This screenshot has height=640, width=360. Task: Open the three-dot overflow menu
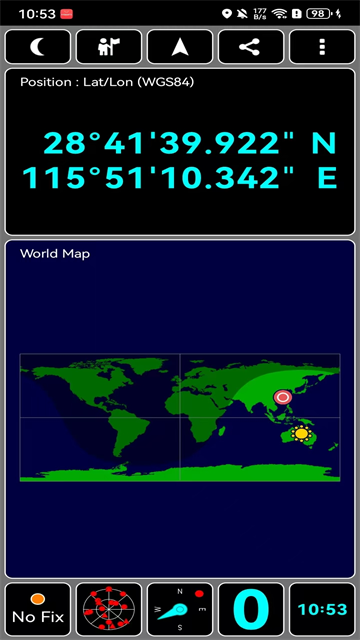coord(322,47)
